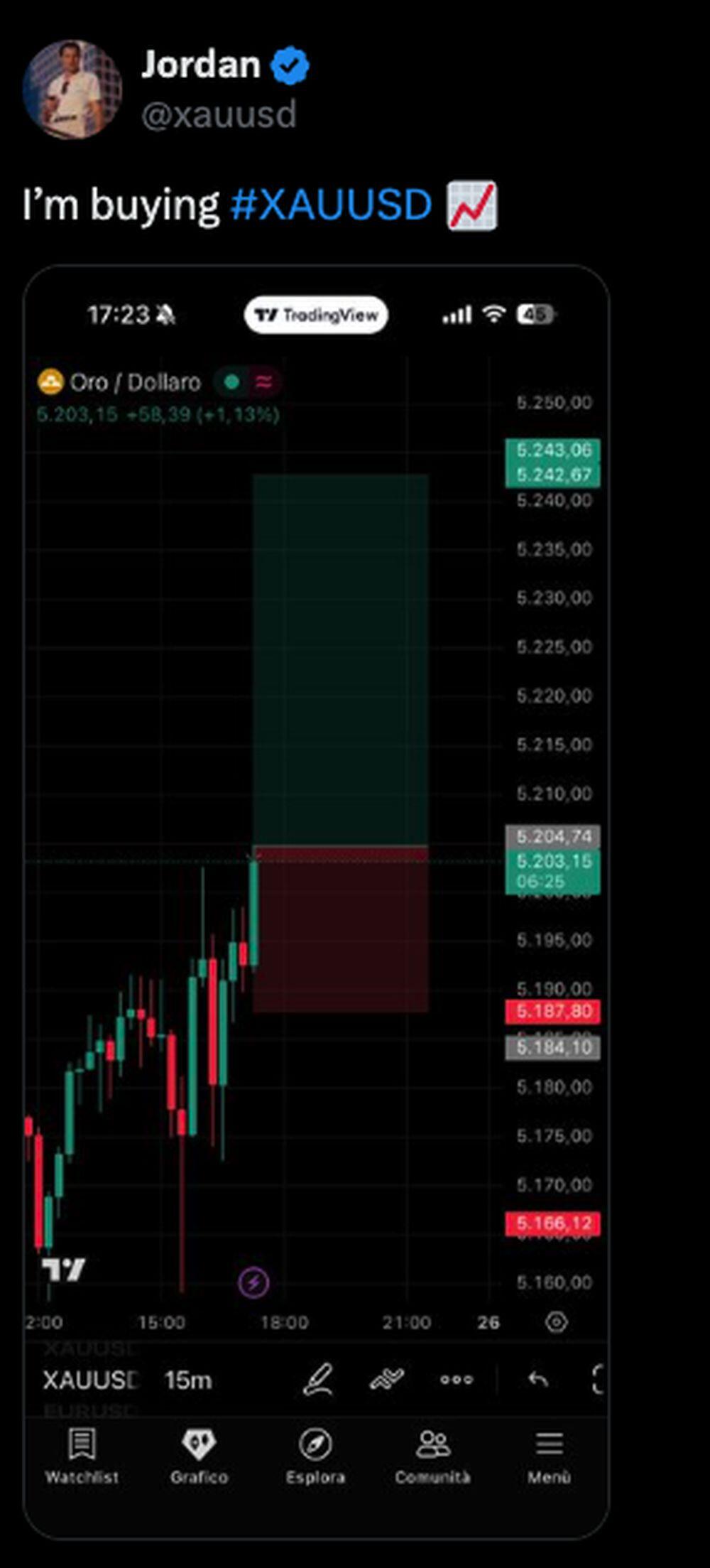The width and height of the screenshot is (710, 1568).
Task: Open the #XAUUSD hashtag link
Action: (x=331, y=205)
